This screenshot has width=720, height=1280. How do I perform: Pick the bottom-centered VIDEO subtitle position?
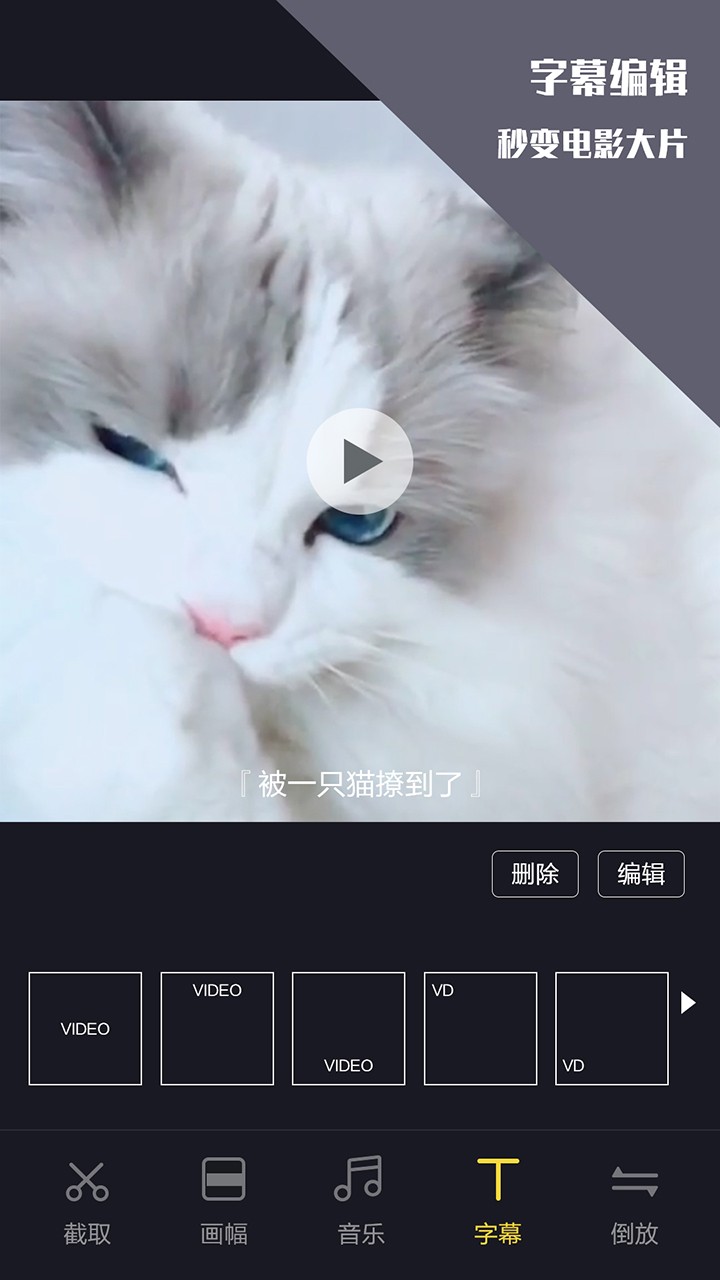point(348,1028)
